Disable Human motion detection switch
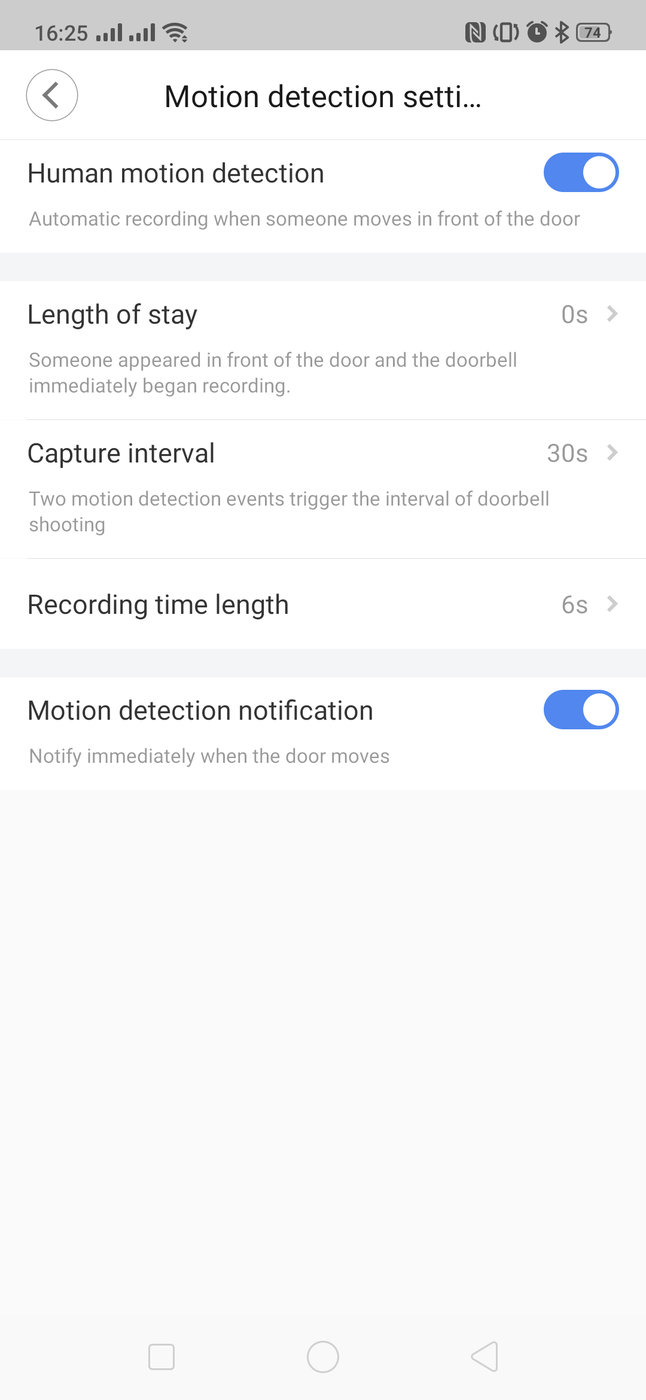The height and width of the screenshot is (1400, 646). 581,173
